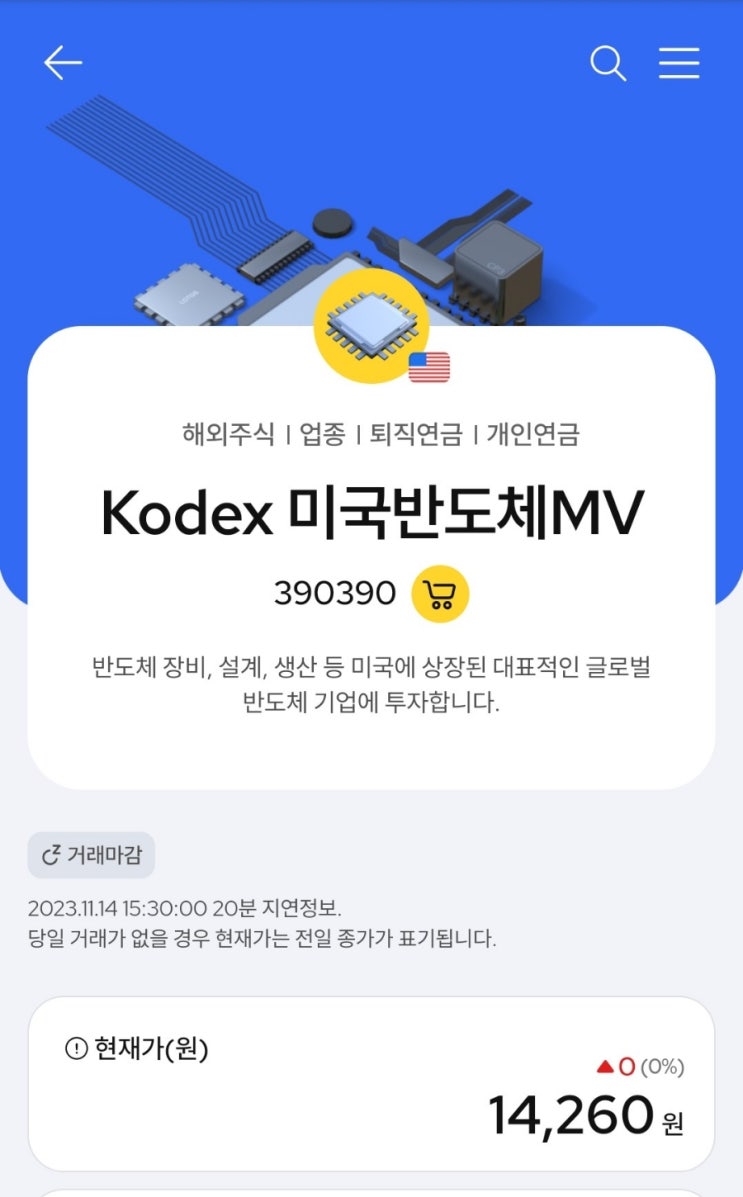Open the hamburger menu
This screenshot has width=743, height=1197.
(x=679, y=63)
